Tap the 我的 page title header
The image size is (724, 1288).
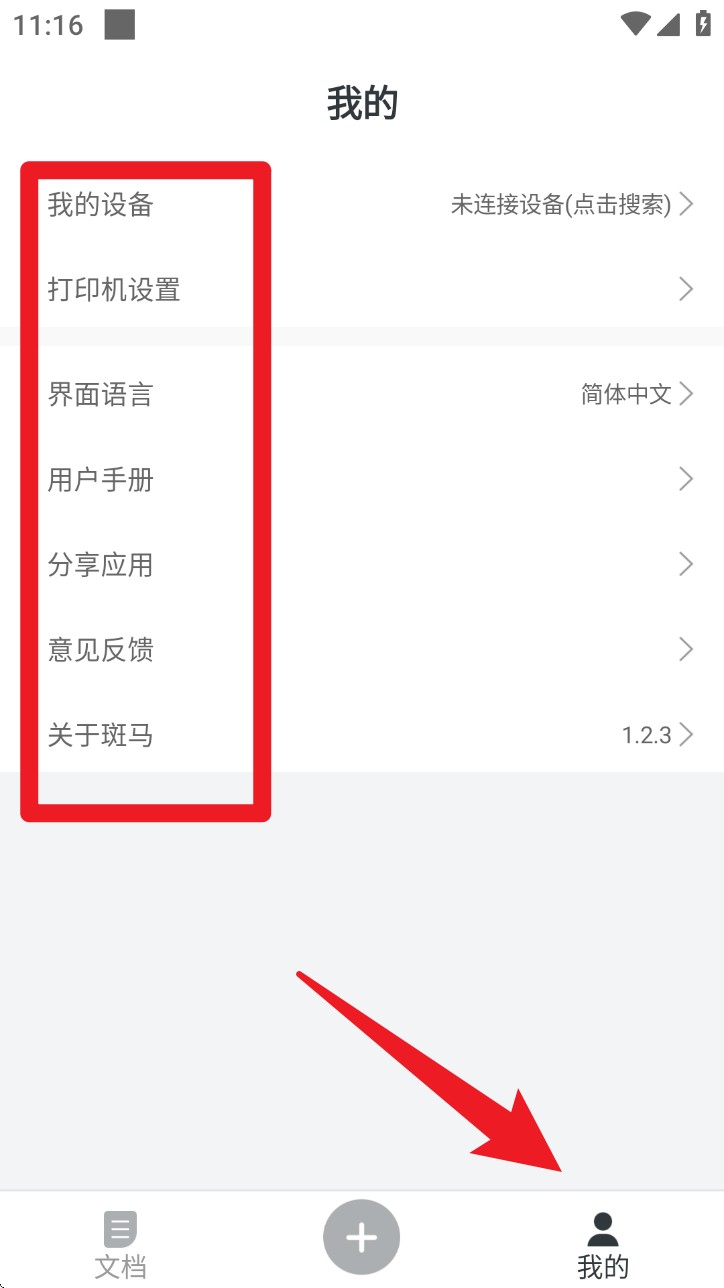(x=362, y=102)
